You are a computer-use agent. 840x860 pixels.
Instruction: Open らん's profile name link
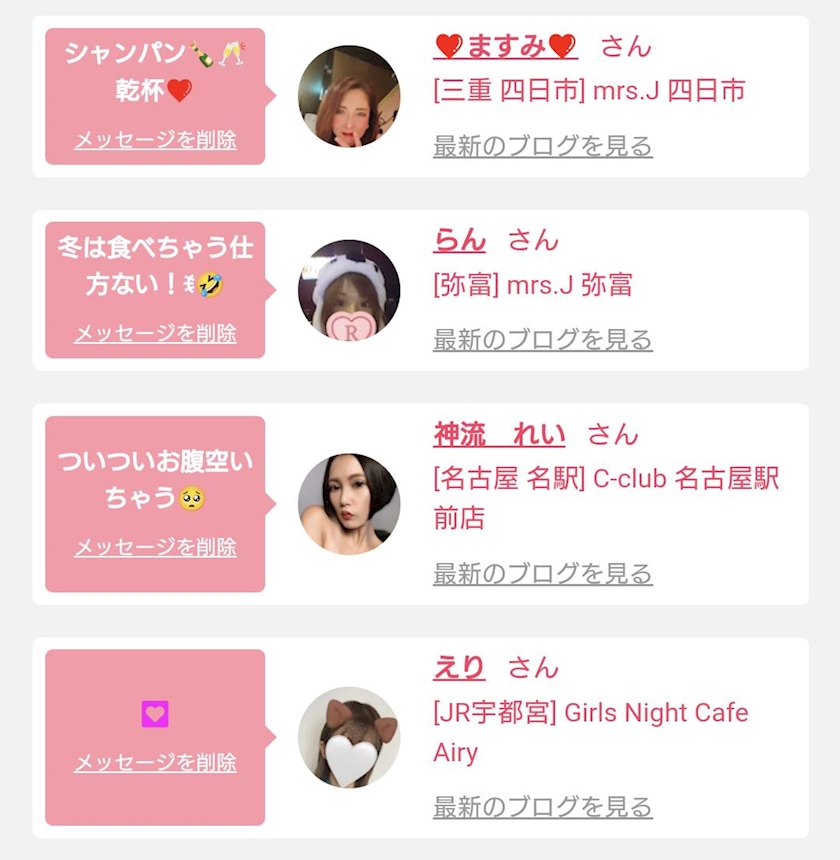click(x=460, y=240)
